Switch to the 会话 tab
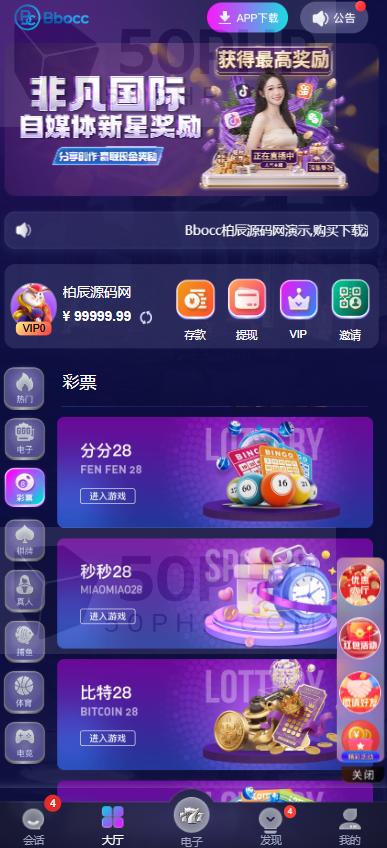 tap(34, 827)
